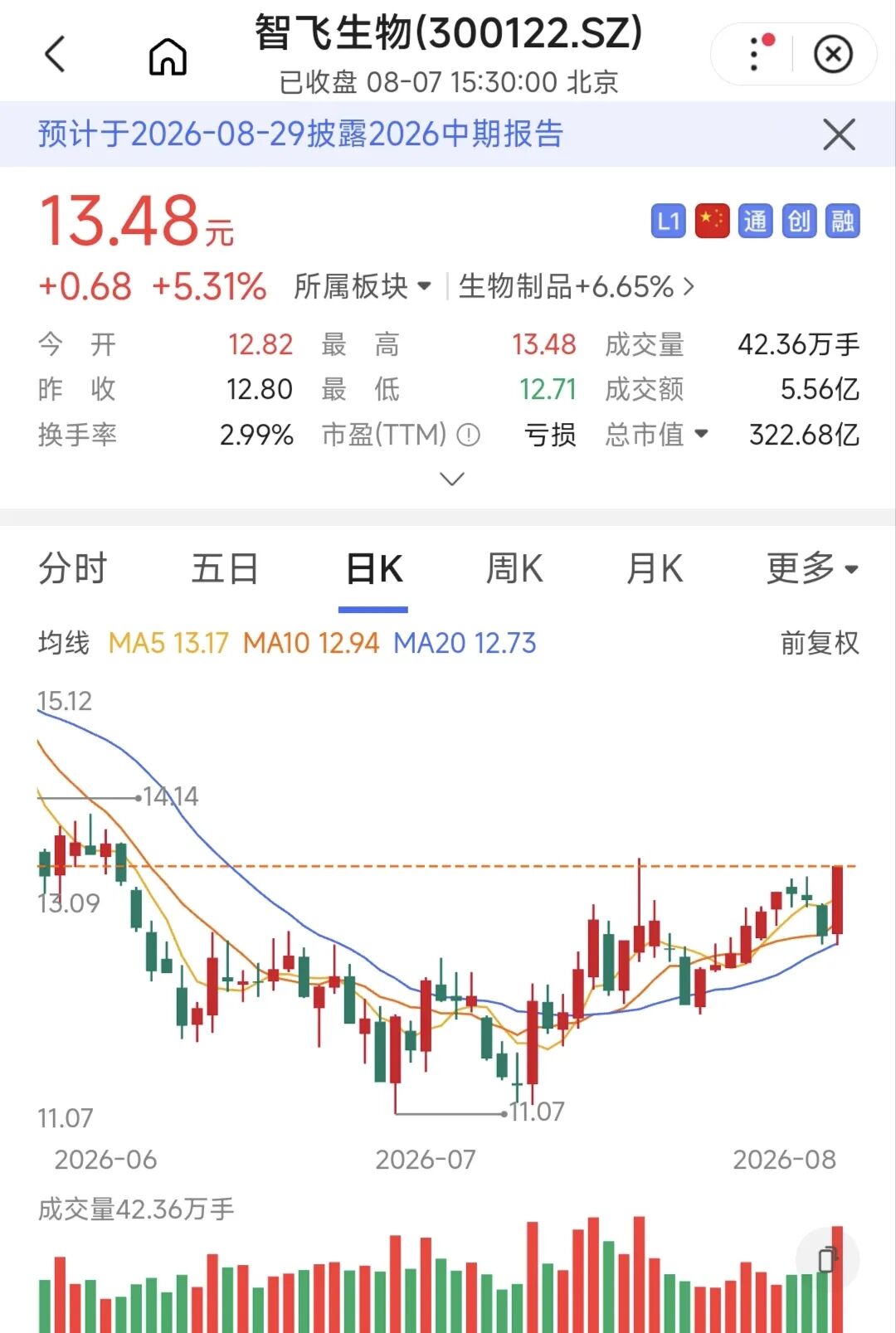Viewport: 896px width, 1333px height.
Task: Change the 前复权 adjustment setting
Action: pos(820,643)
